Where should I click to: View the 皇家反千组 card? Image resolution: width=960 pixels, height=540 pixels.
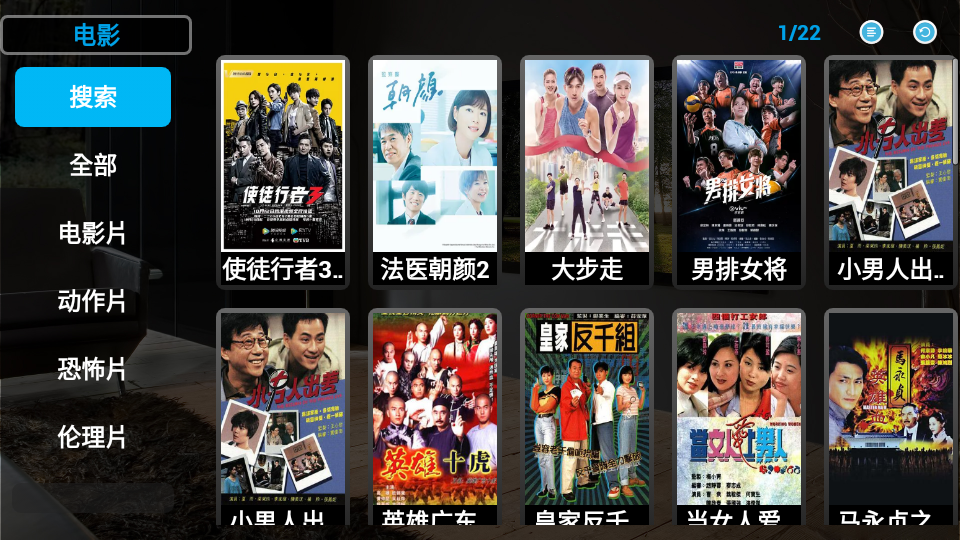coord(587,420)
